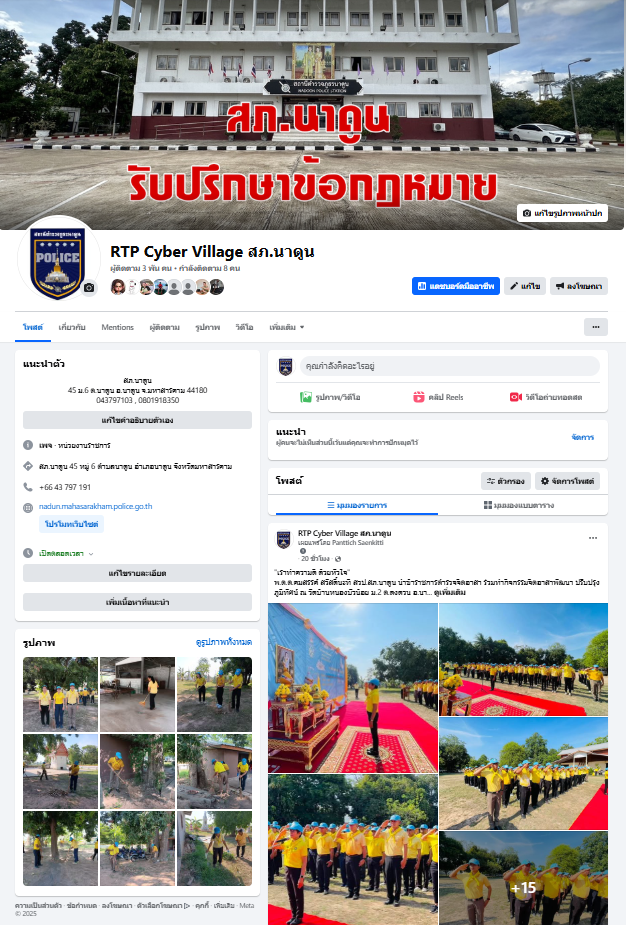Tap แก้ไขรายละเอียด to edit details
The width and height of the screenshot is (626, 925).
point(137,573)
